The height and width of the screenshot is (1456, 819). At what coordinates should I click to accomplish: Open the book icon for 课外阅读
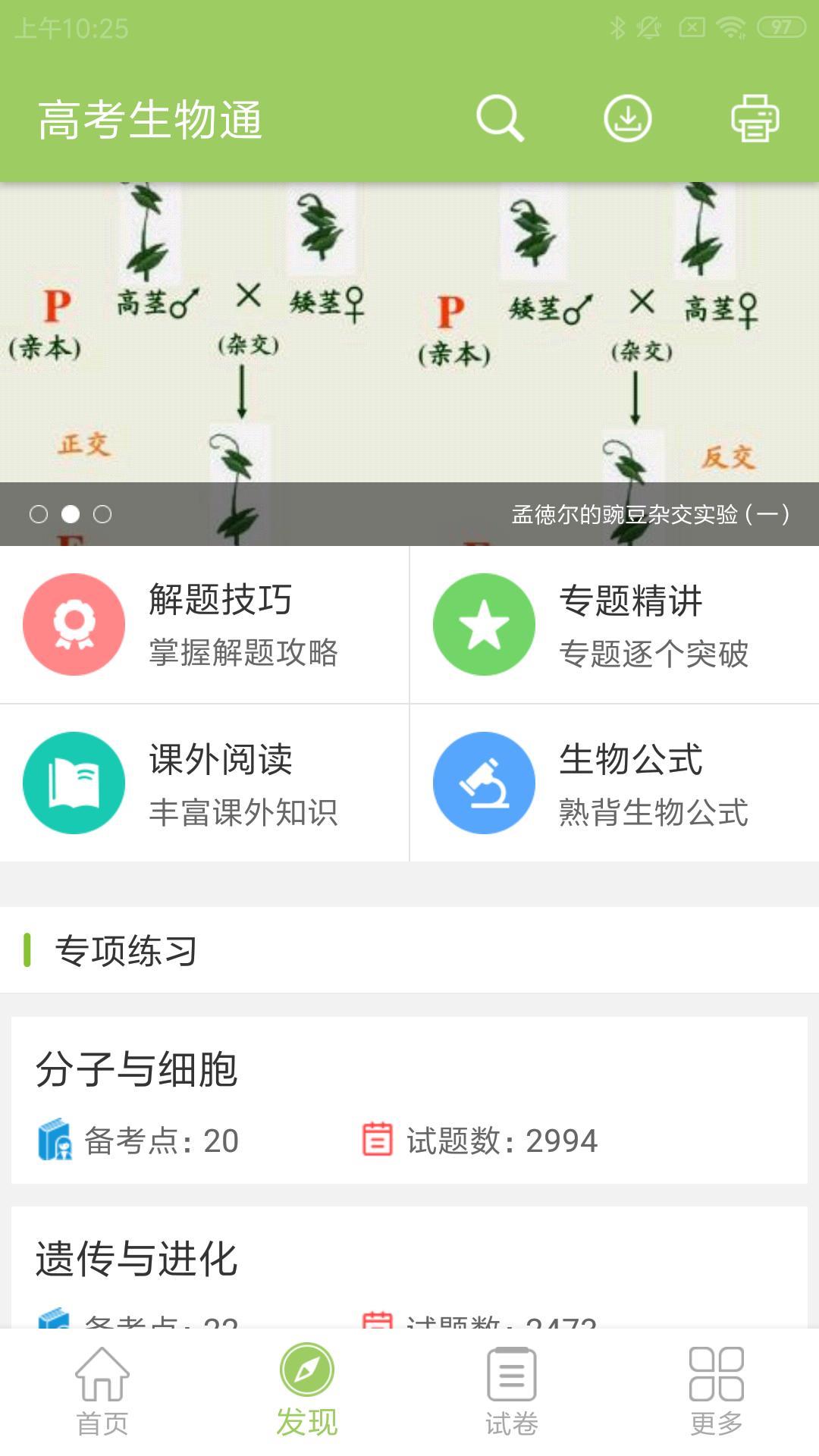pos(74,783)
